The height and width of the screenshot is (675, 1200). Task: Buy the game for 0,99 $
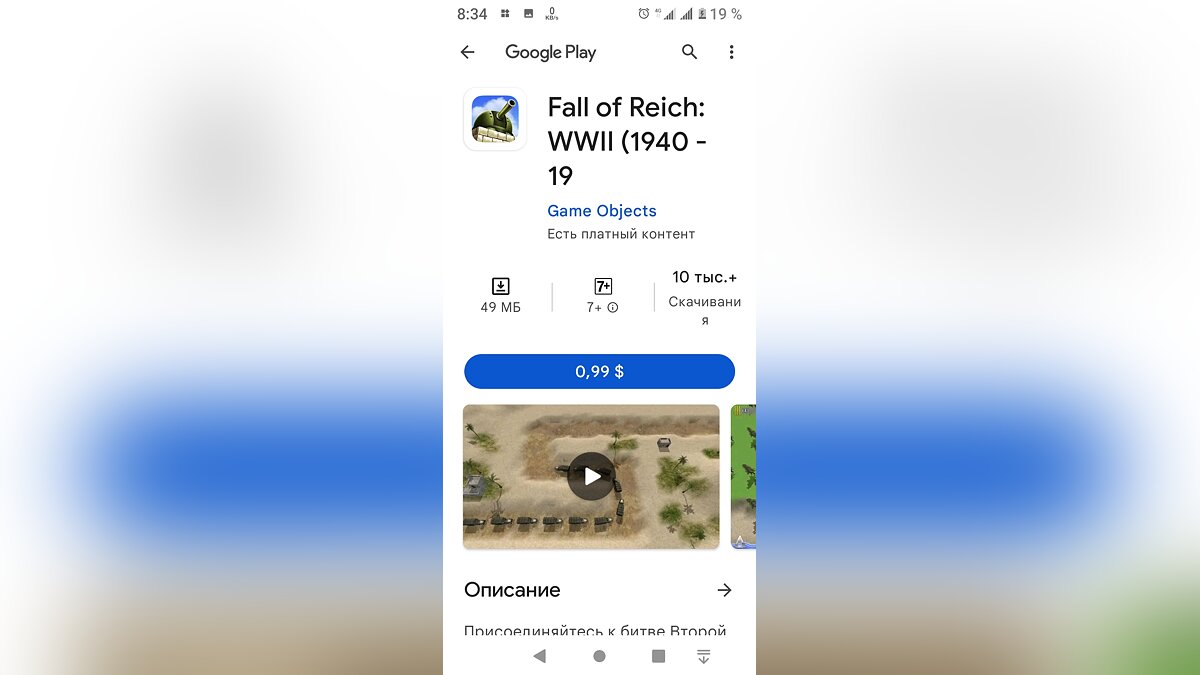599,371
